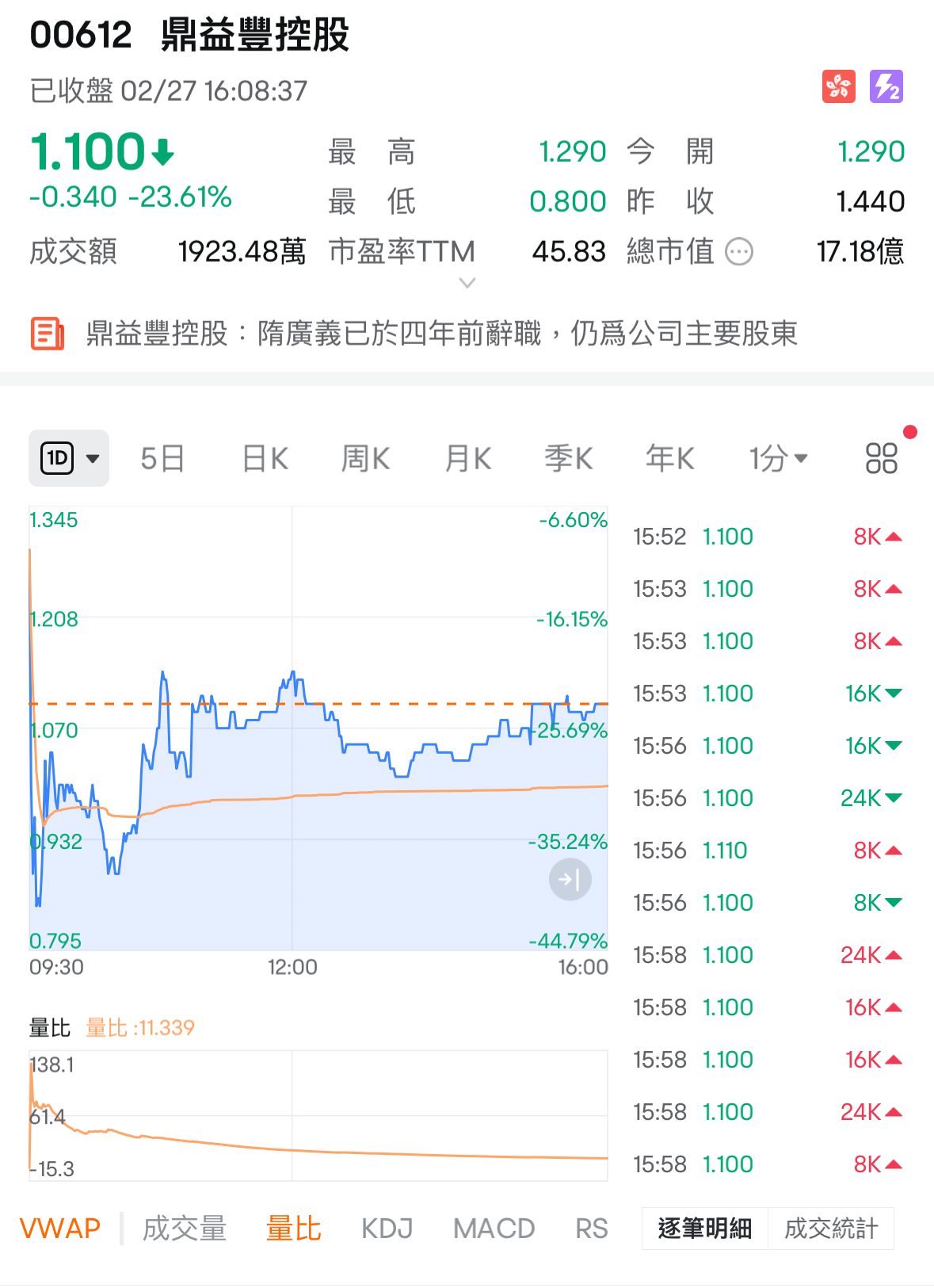
Task: Switch to the MACD indicator tab
Action: (493, 1228)
